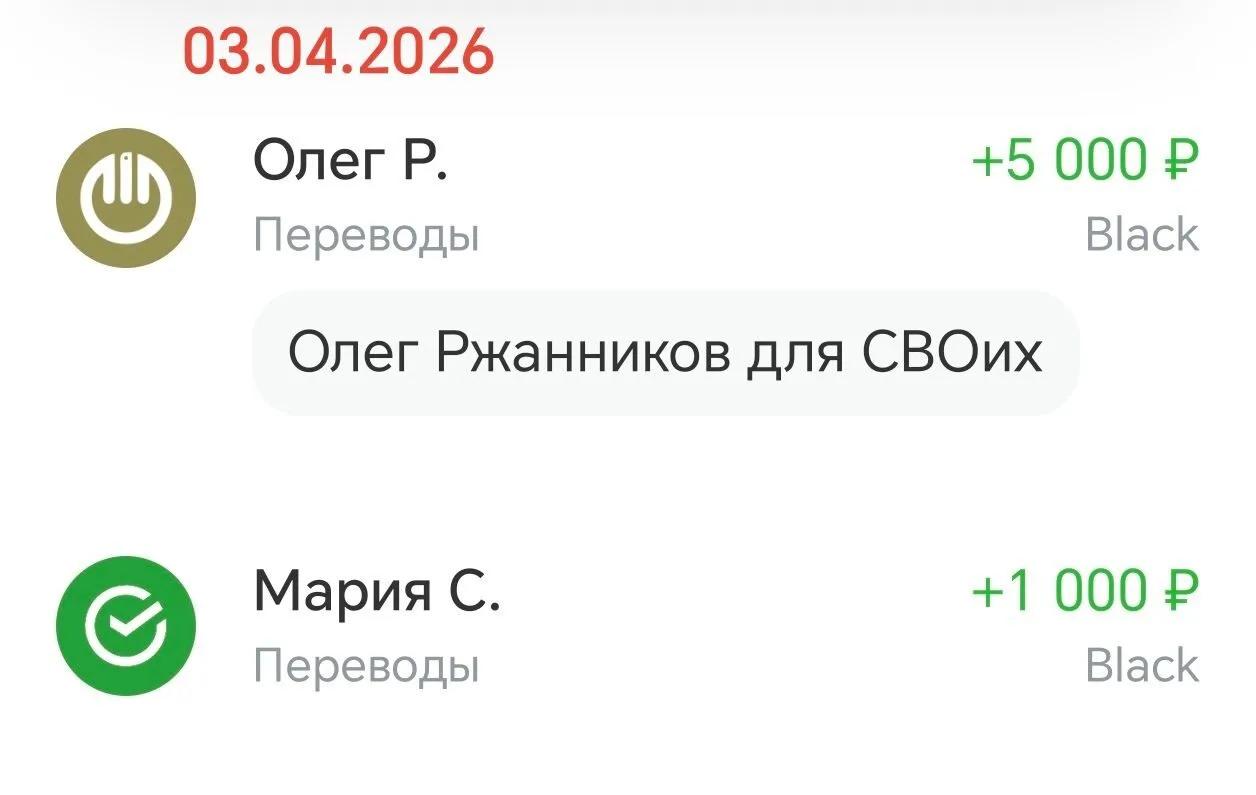The width and height of the screenshot is (1256, 795).
Task: Open the 5 000 ₽ transfer from Олег Р.
Action: (x=626, y=197)
